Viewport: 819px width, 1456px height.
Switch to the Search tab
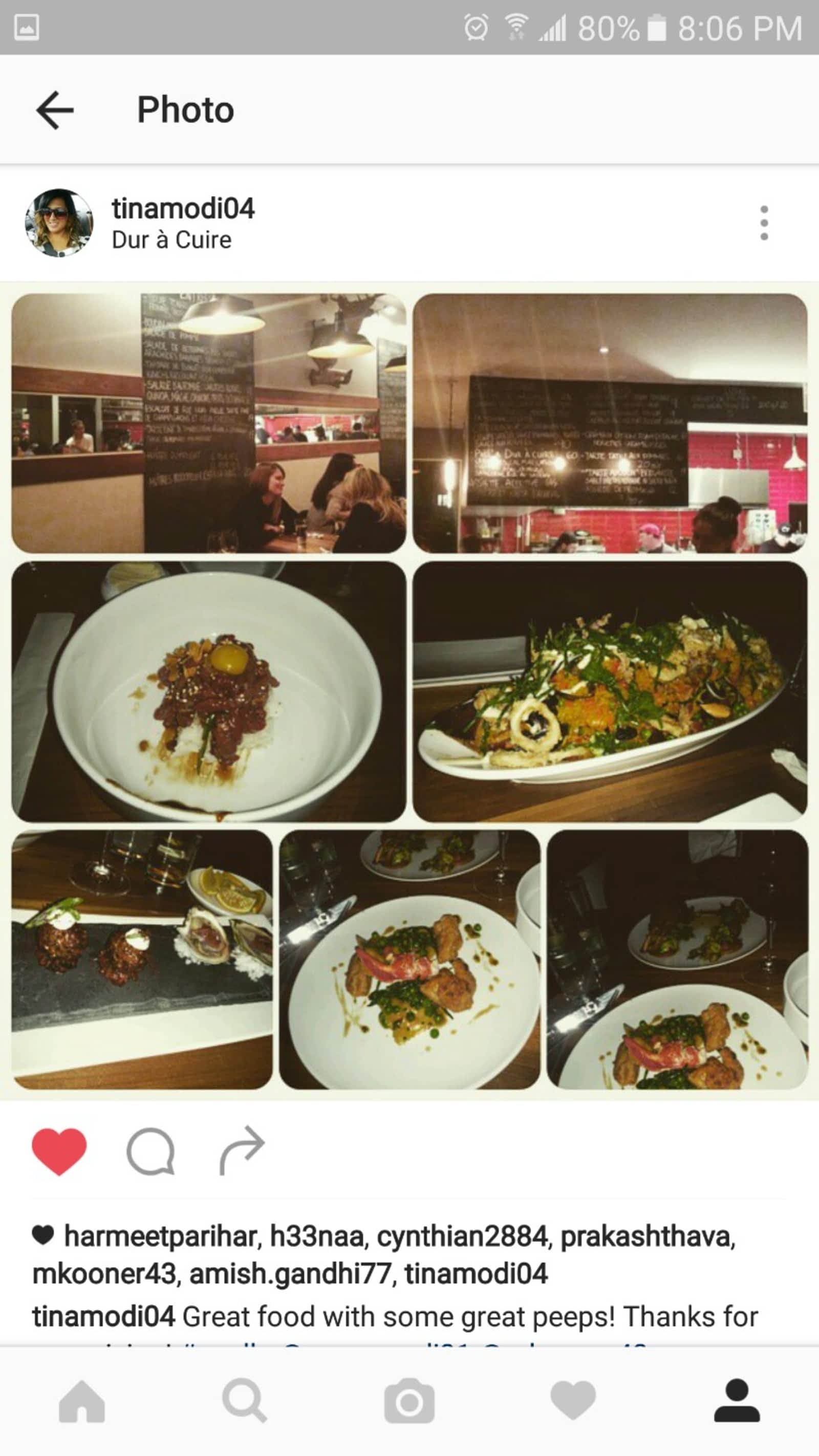tap(245, 1401)
